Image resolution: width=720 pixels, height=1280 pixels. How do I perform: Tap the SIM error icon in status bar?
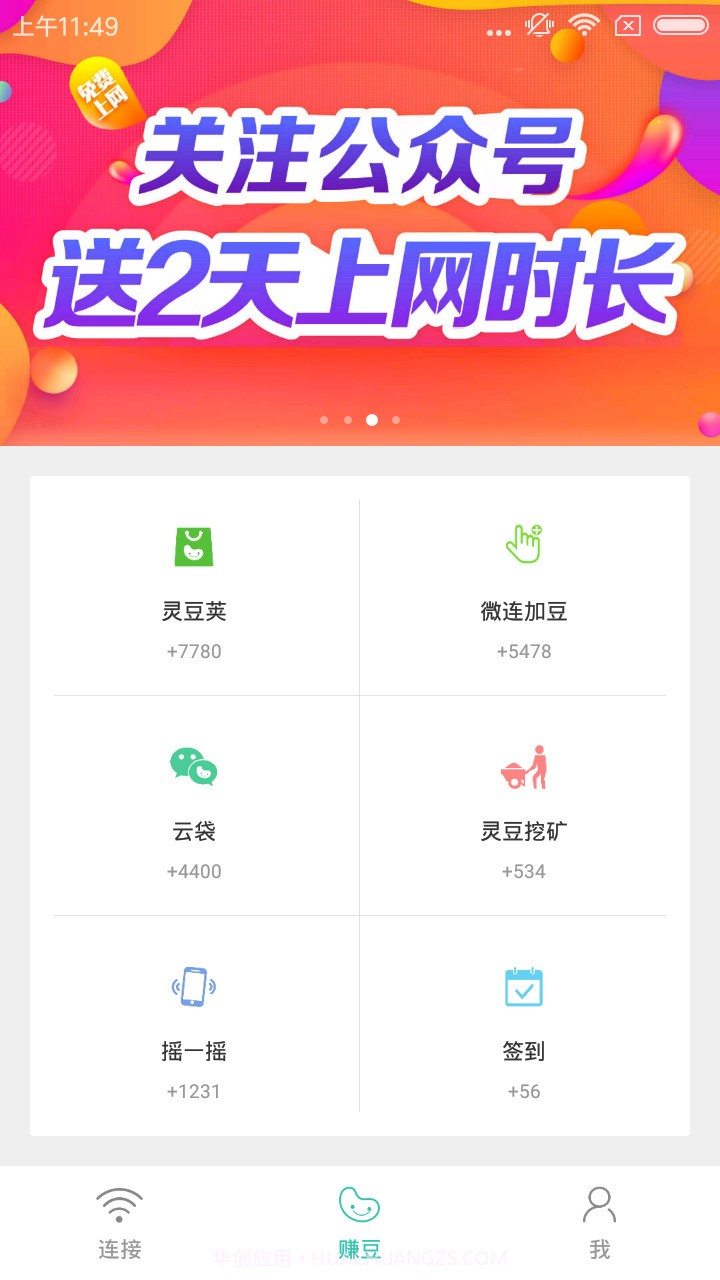[x=627, y=25]
